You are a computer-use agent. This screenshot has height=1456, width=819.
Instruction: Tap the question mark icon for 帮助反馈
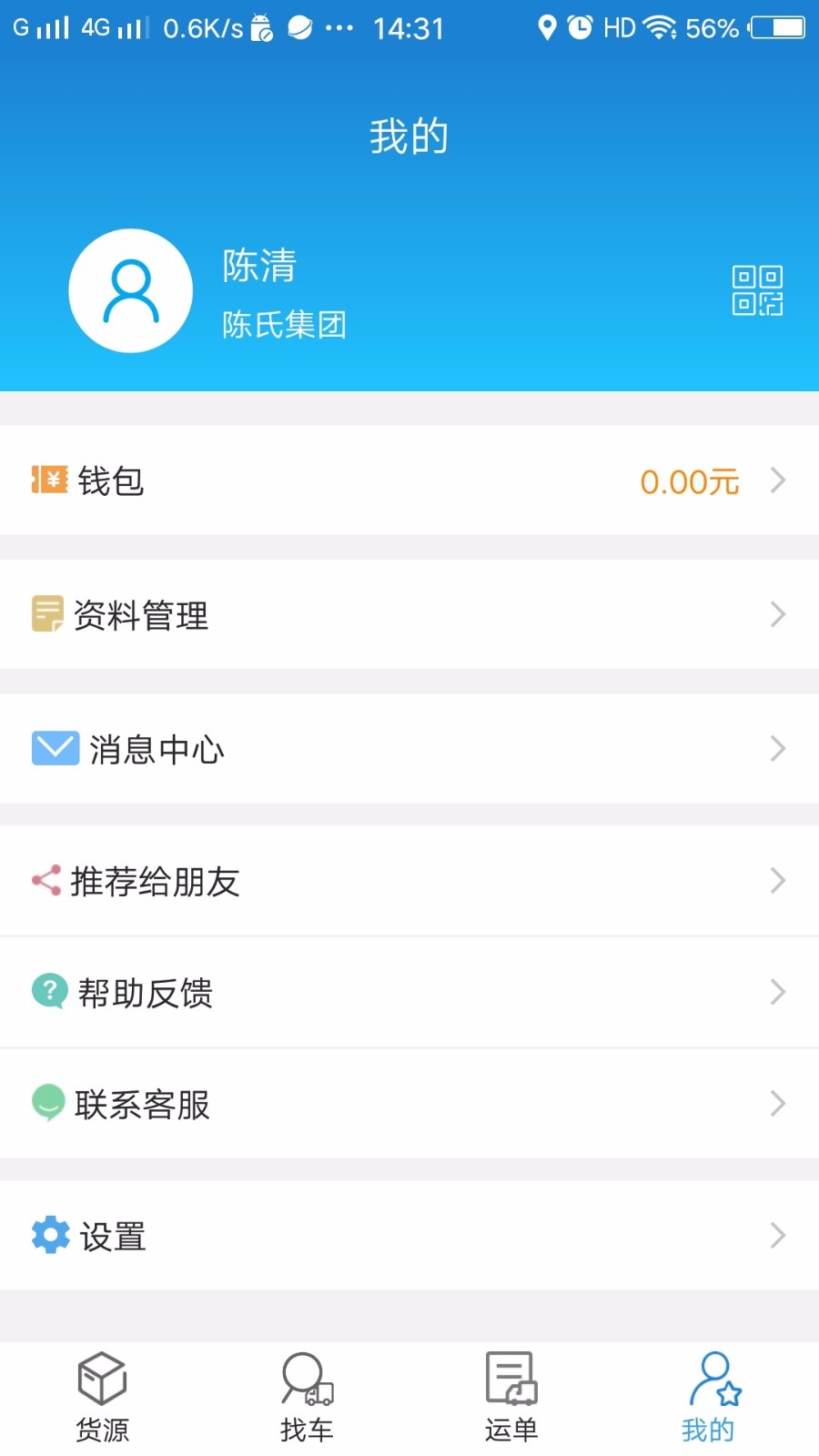coord(50,990)
